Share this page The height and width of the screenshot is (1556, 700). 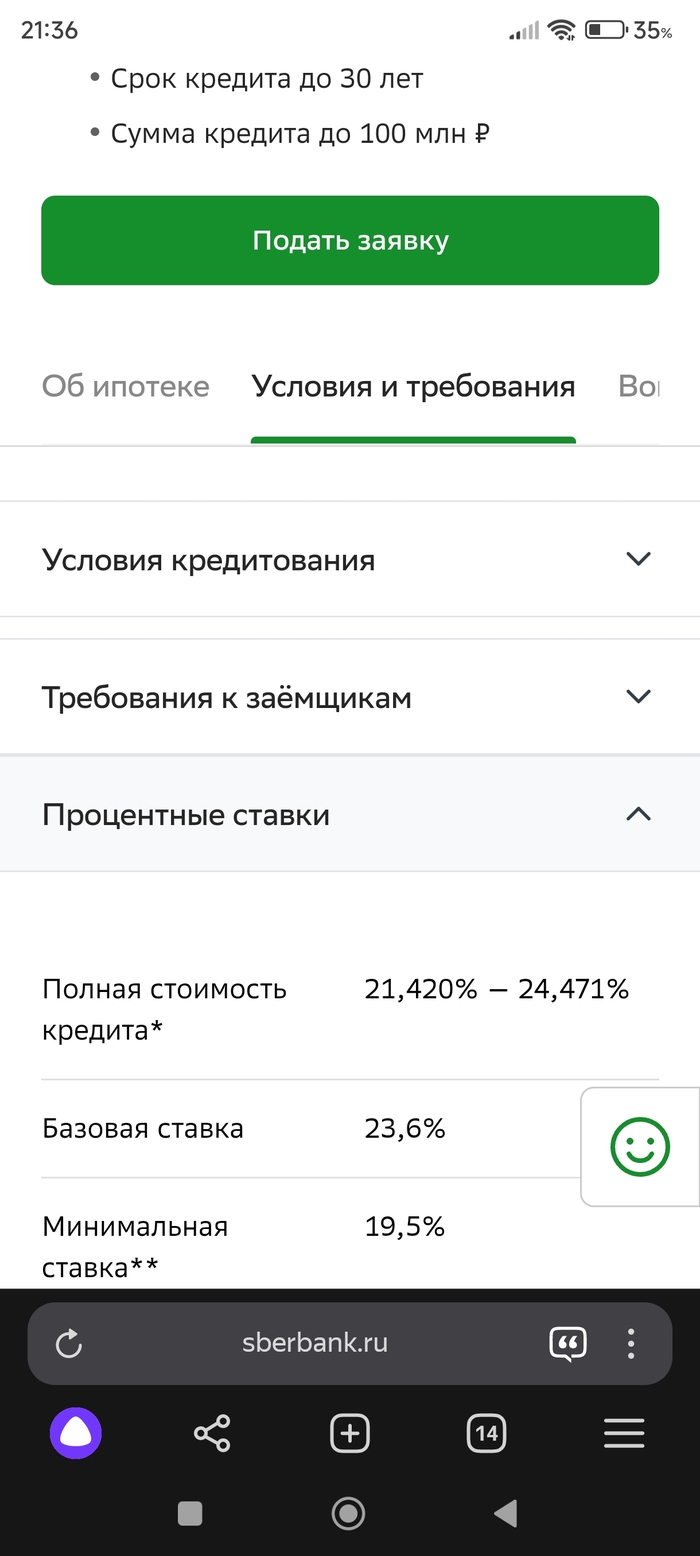coord(212,1434)
